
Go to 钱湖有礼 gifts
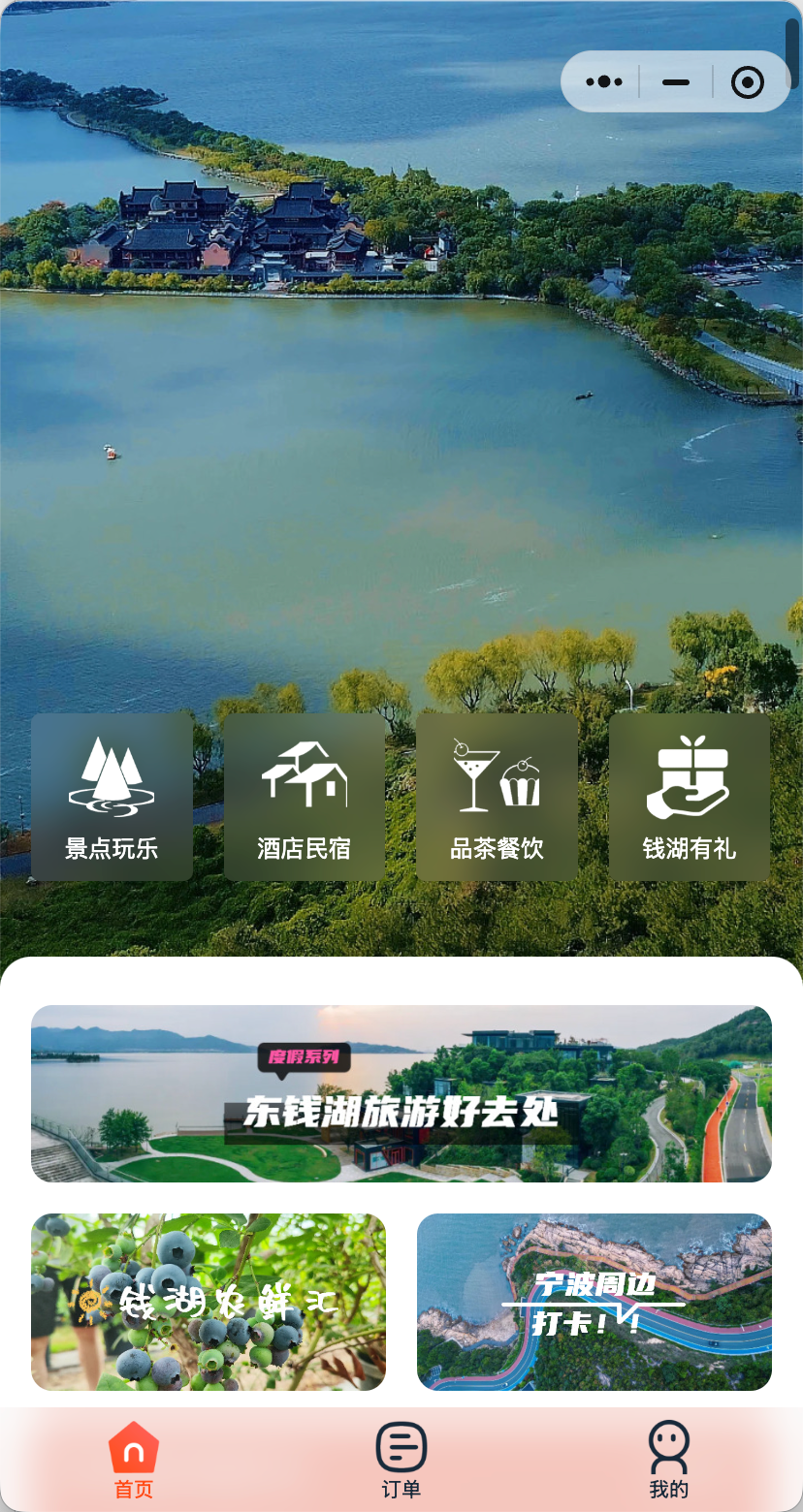(x=690, y=797)
